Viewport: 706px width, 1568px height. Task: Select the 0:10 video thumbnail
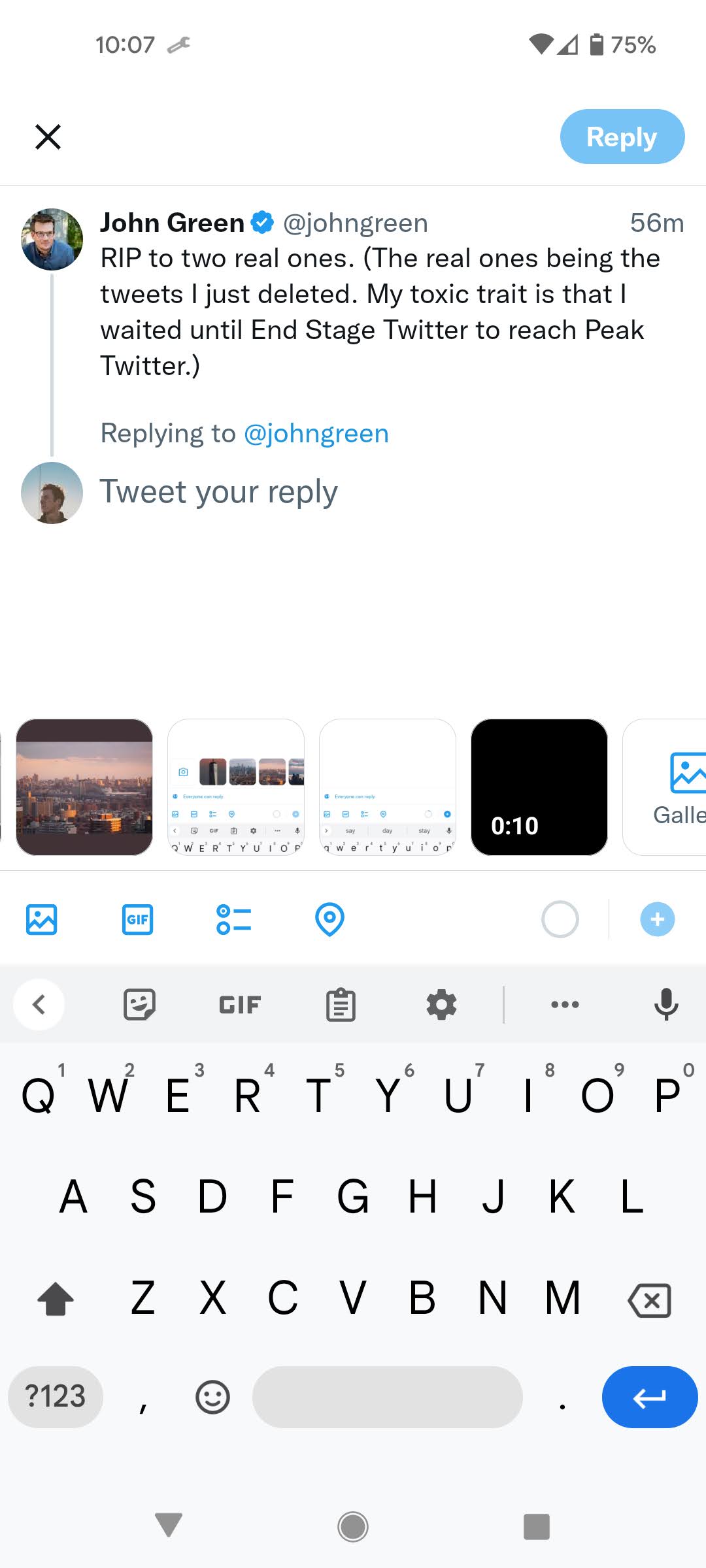pyautogui.click(x=539, y=787)
